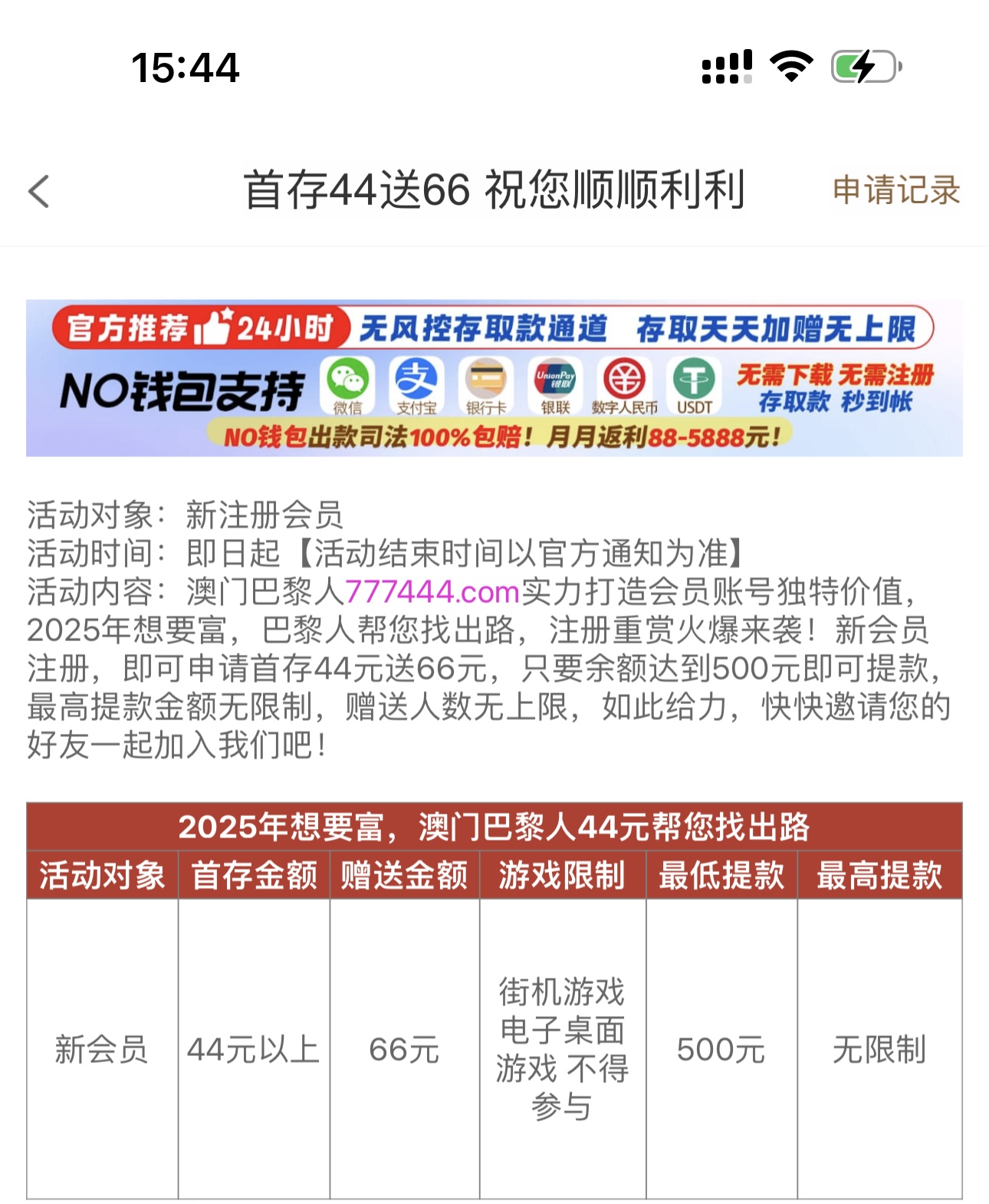This screenshot has height=1204, width=989.
Task: Open the 777444.com link
Action: [x=432, y=591]
